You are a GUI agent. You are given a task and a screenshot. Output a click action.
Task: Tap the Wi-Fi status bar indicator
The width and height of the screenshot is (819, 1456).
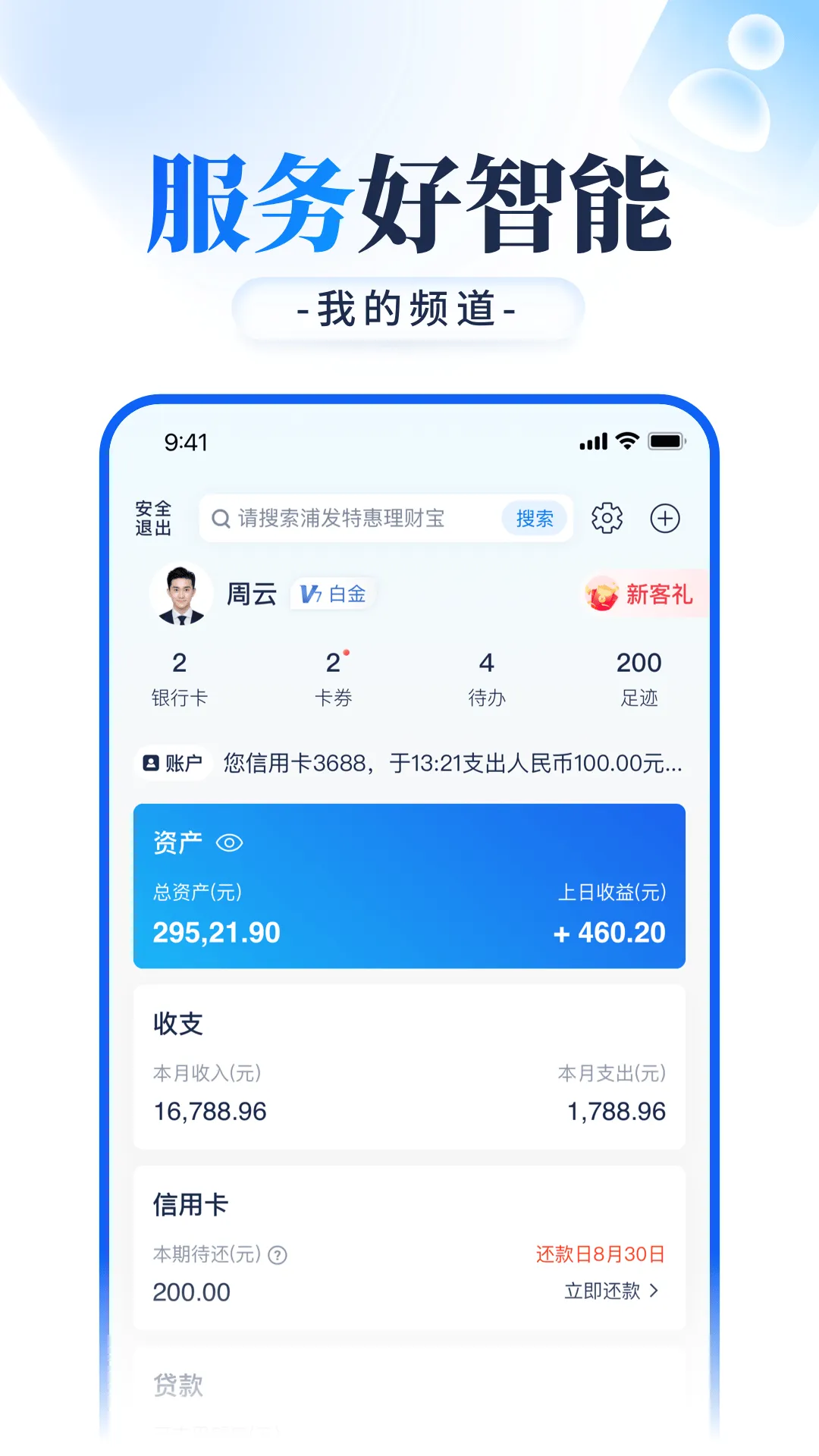628,438
